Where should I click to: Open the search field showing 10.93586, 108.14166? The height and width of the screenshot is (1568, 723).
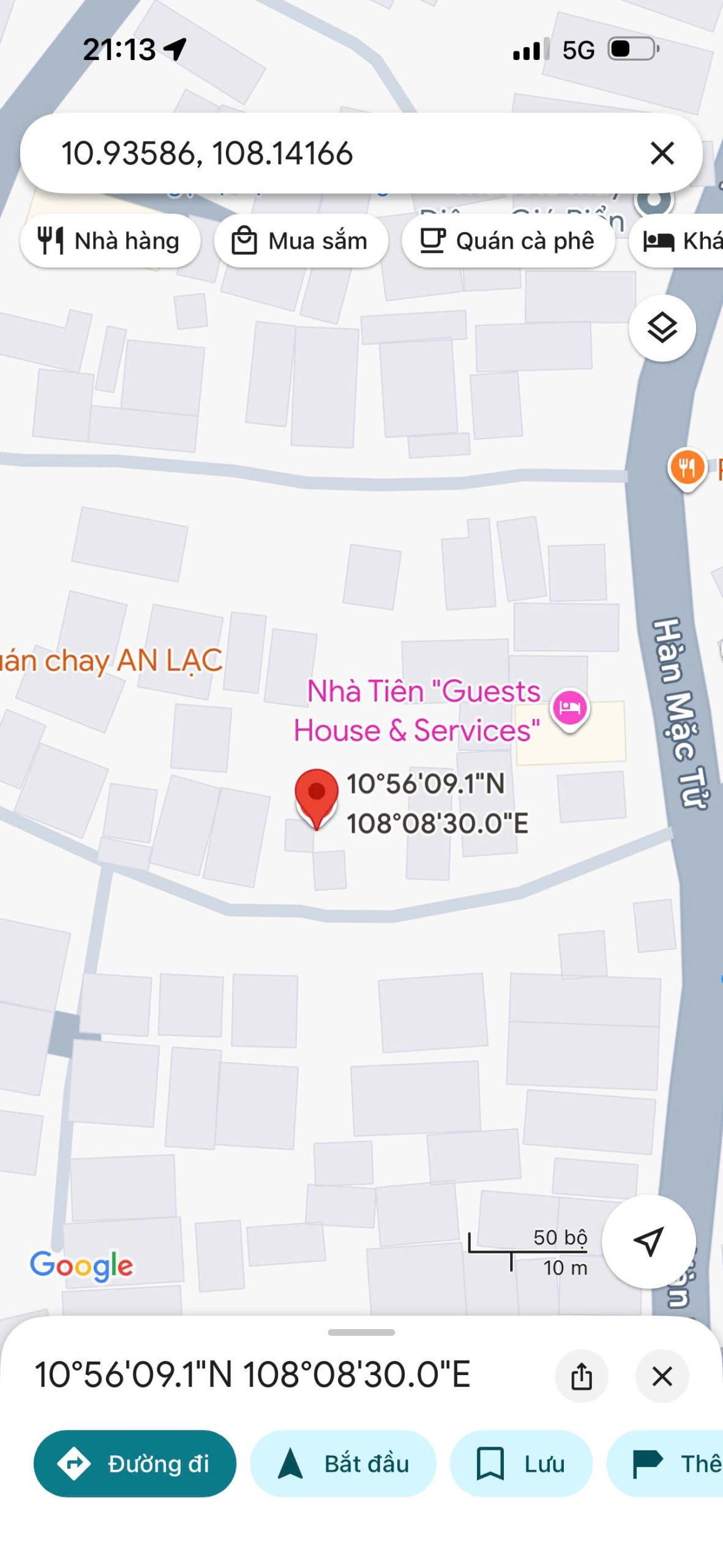306,153
